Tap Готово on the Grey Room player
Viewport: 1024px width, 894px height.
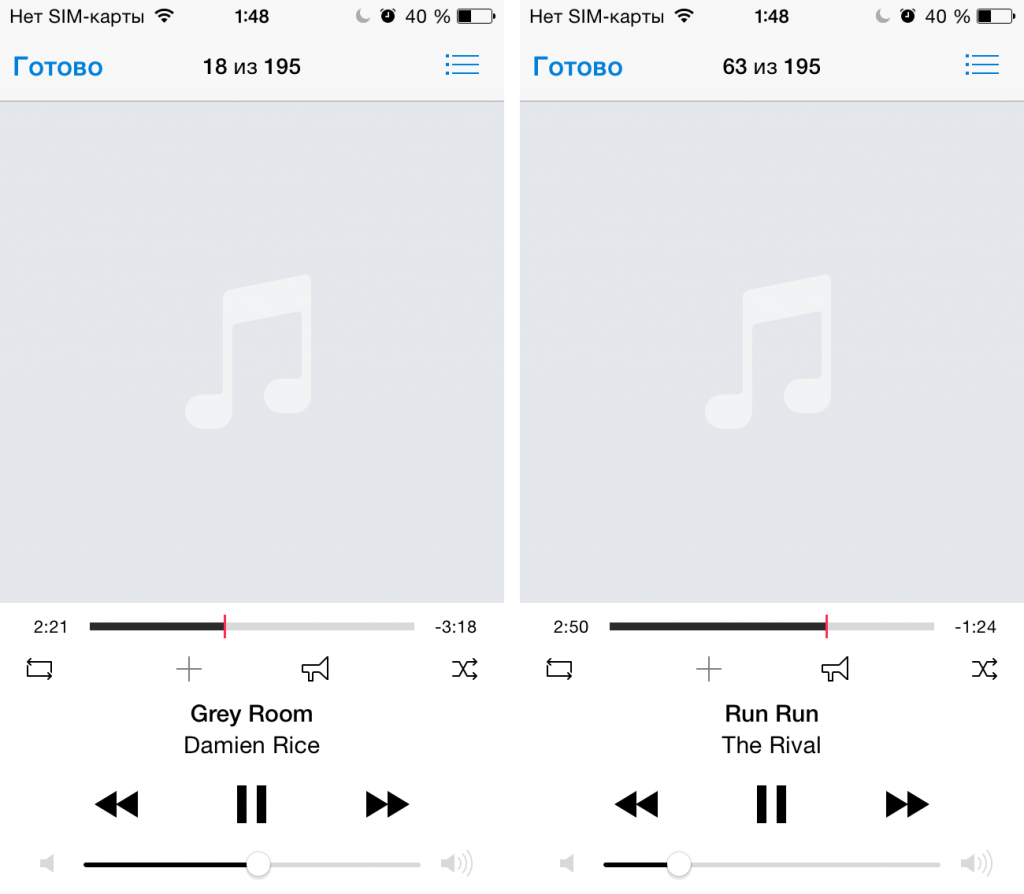[x=58, y=67]
